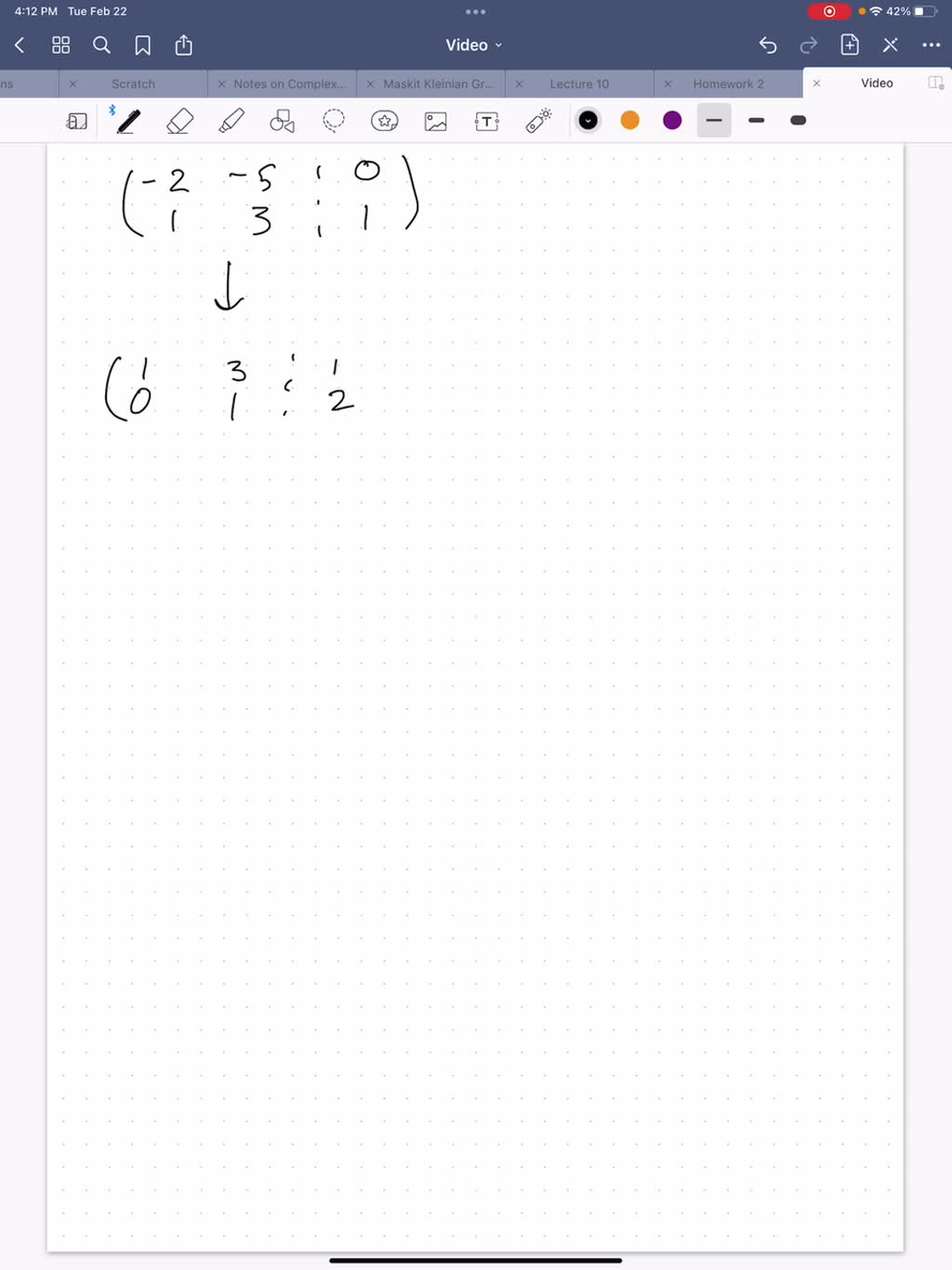Viewport: 952px width, 1270px height.
Task: Insert an image with the Image tool
Action: coord(436,120)
